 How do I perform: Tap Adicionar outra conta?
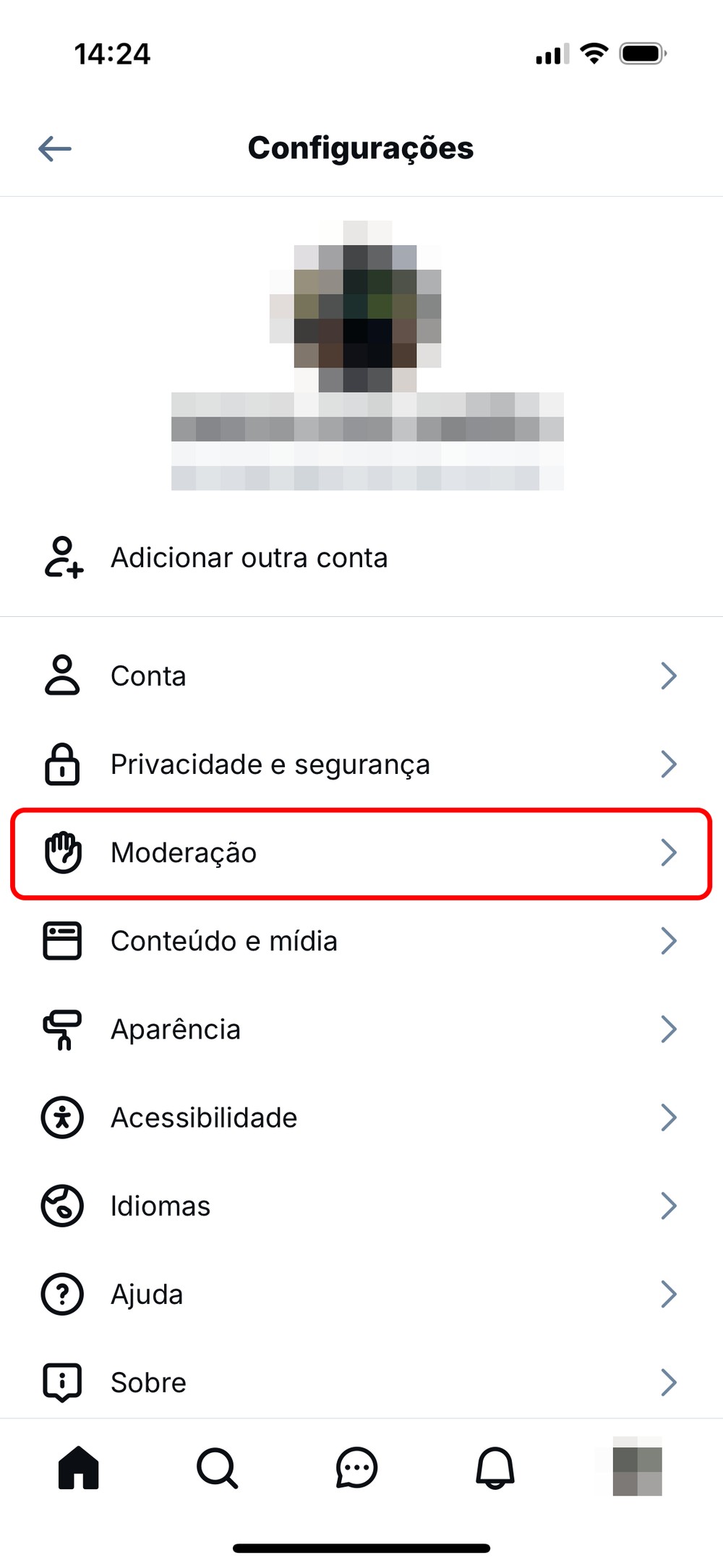click(249, 558)
